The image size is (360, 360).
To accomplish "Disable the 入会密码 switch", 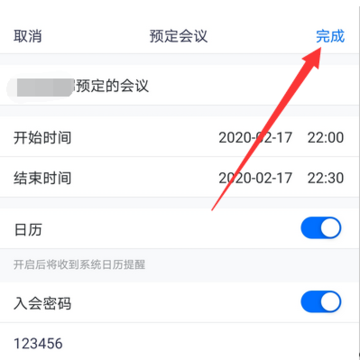I will (321, 302).
